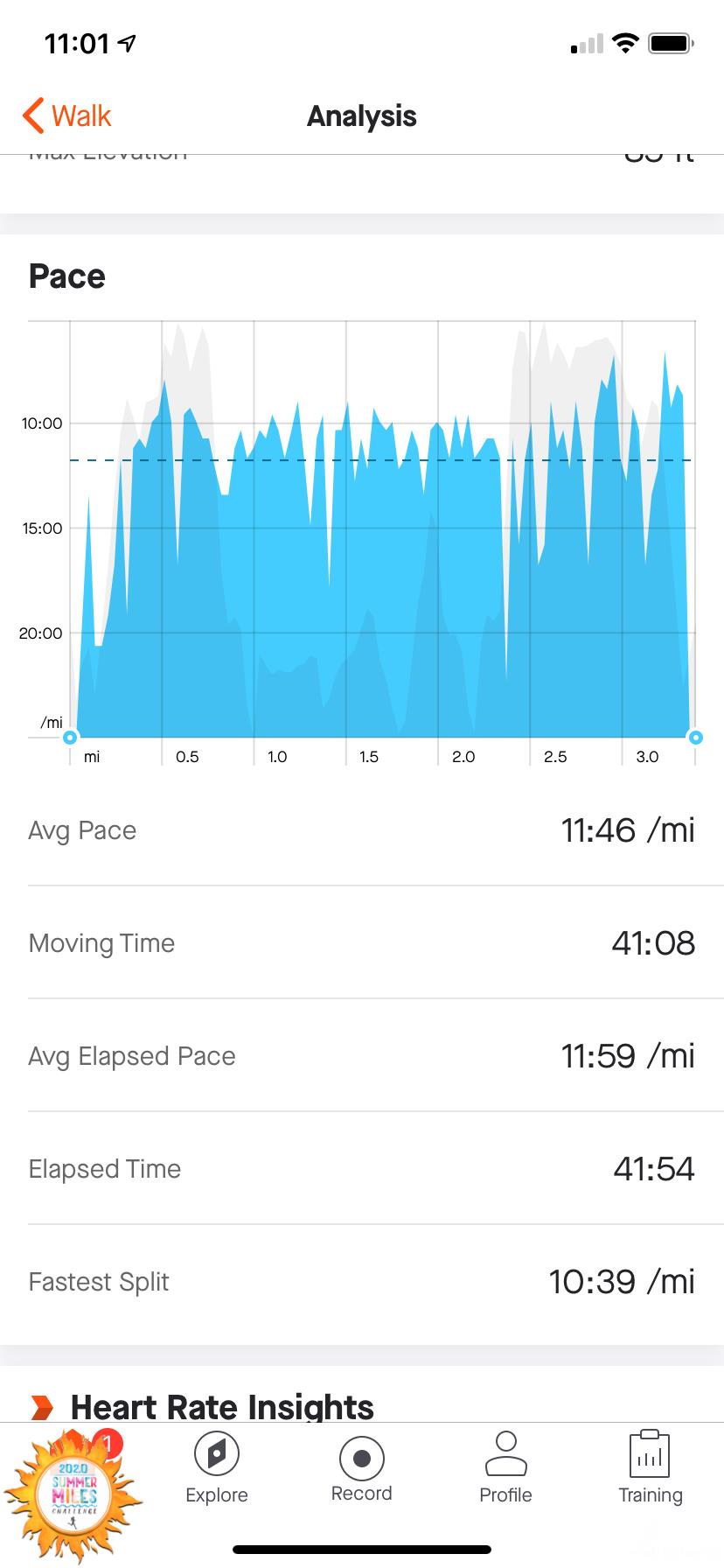Image resolution: width=724 pixels, height=1568 pixels.
Task: Switch to the Training tab
Action: [650, 1470]
